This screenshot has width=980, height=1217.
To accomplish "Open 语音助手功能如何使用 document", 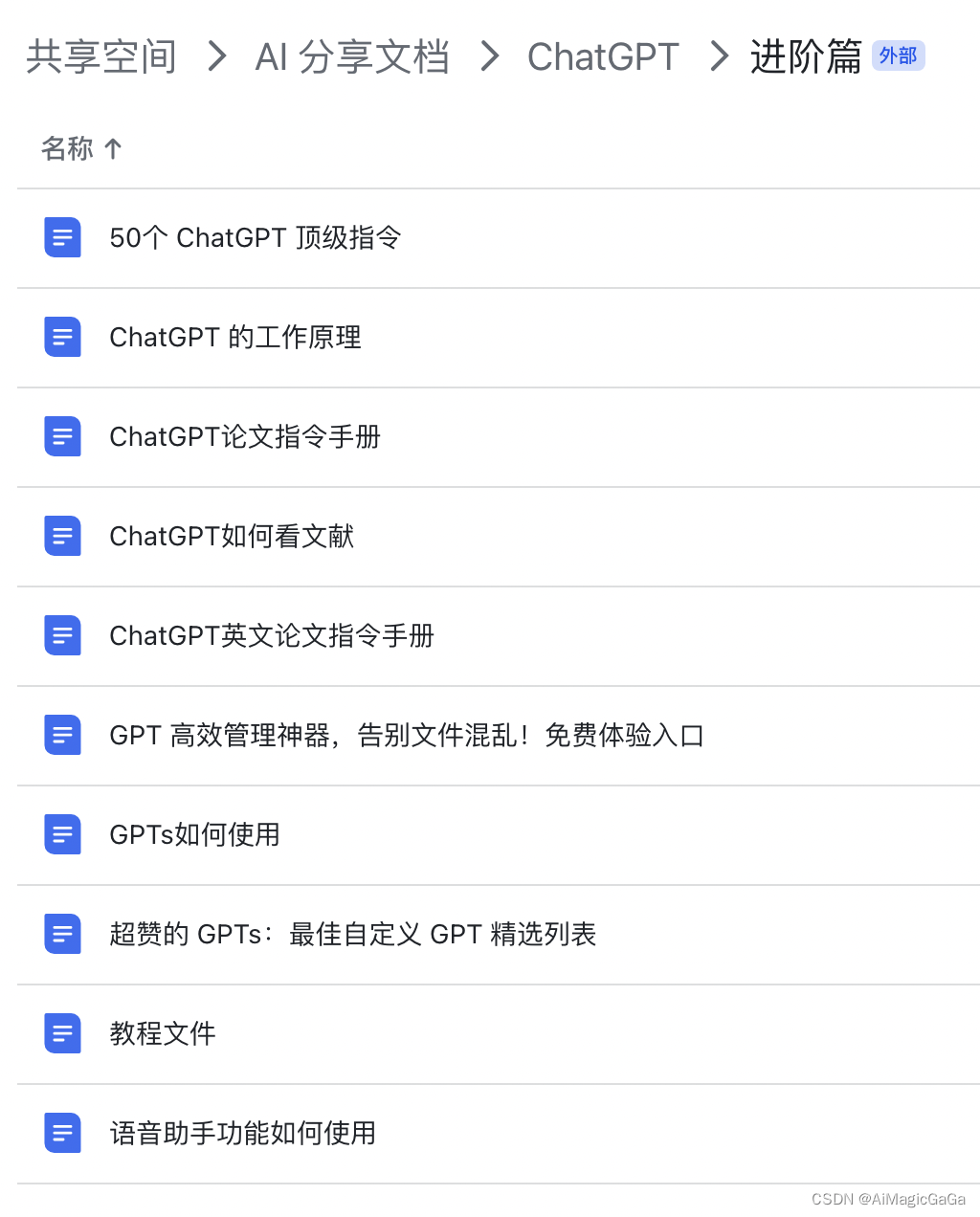I will coord(242,1133).
